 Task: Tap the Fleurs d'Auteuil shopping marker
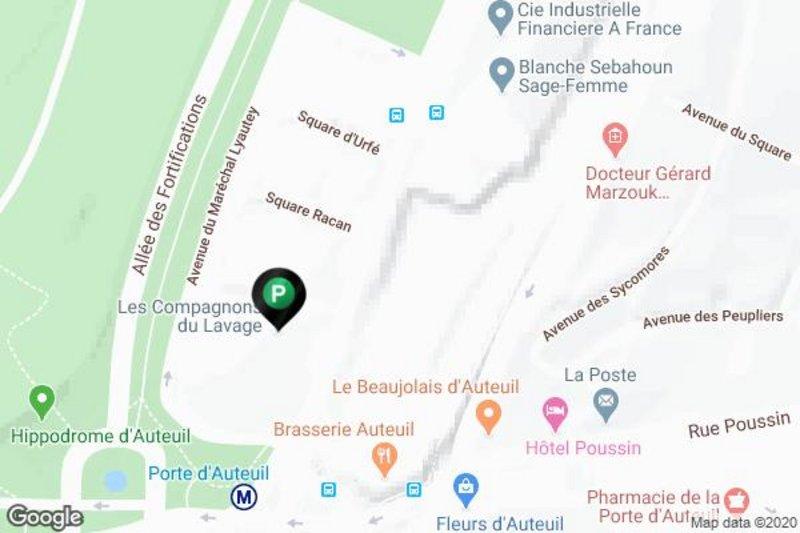pos(465,489)
